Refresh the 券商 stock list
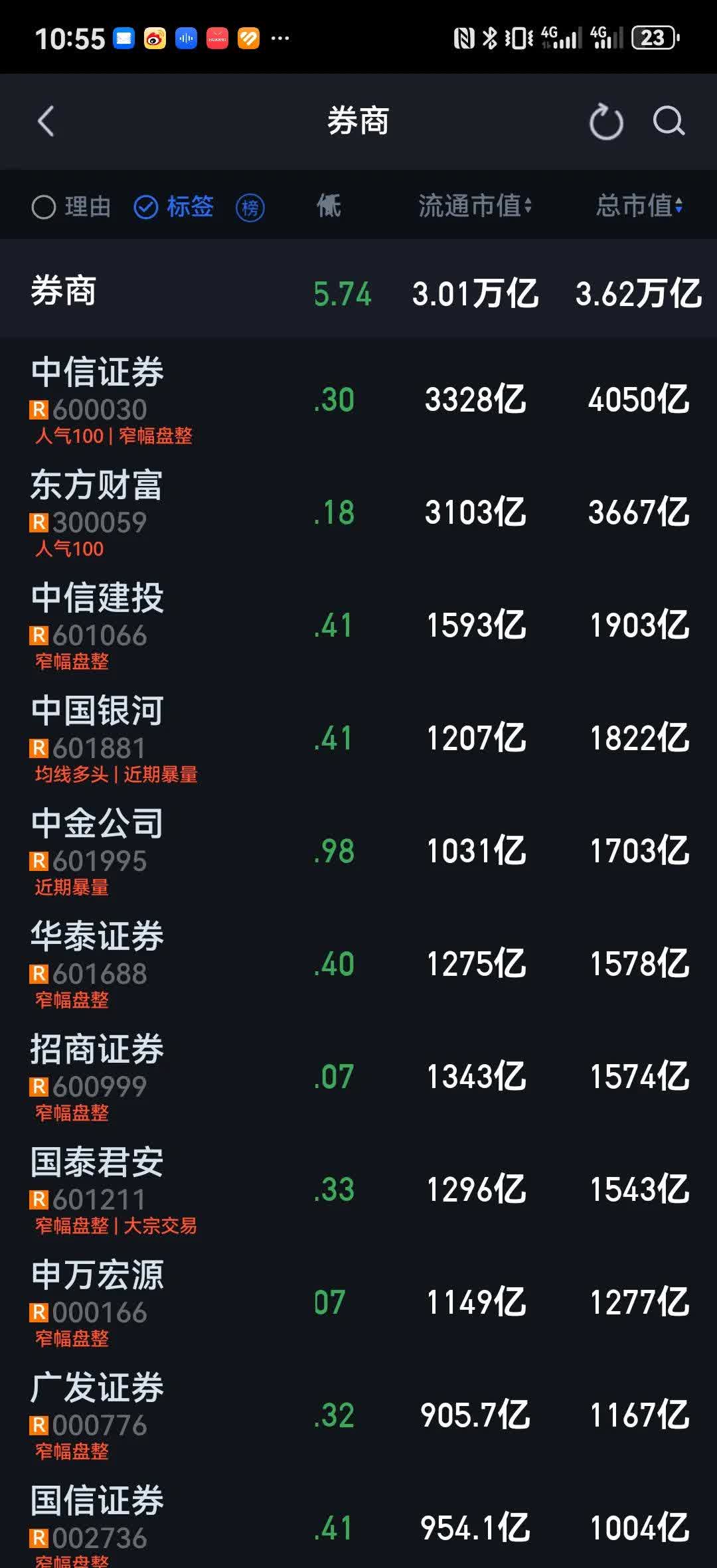Viewport: 717px width, 1568px height. (605, 121)
